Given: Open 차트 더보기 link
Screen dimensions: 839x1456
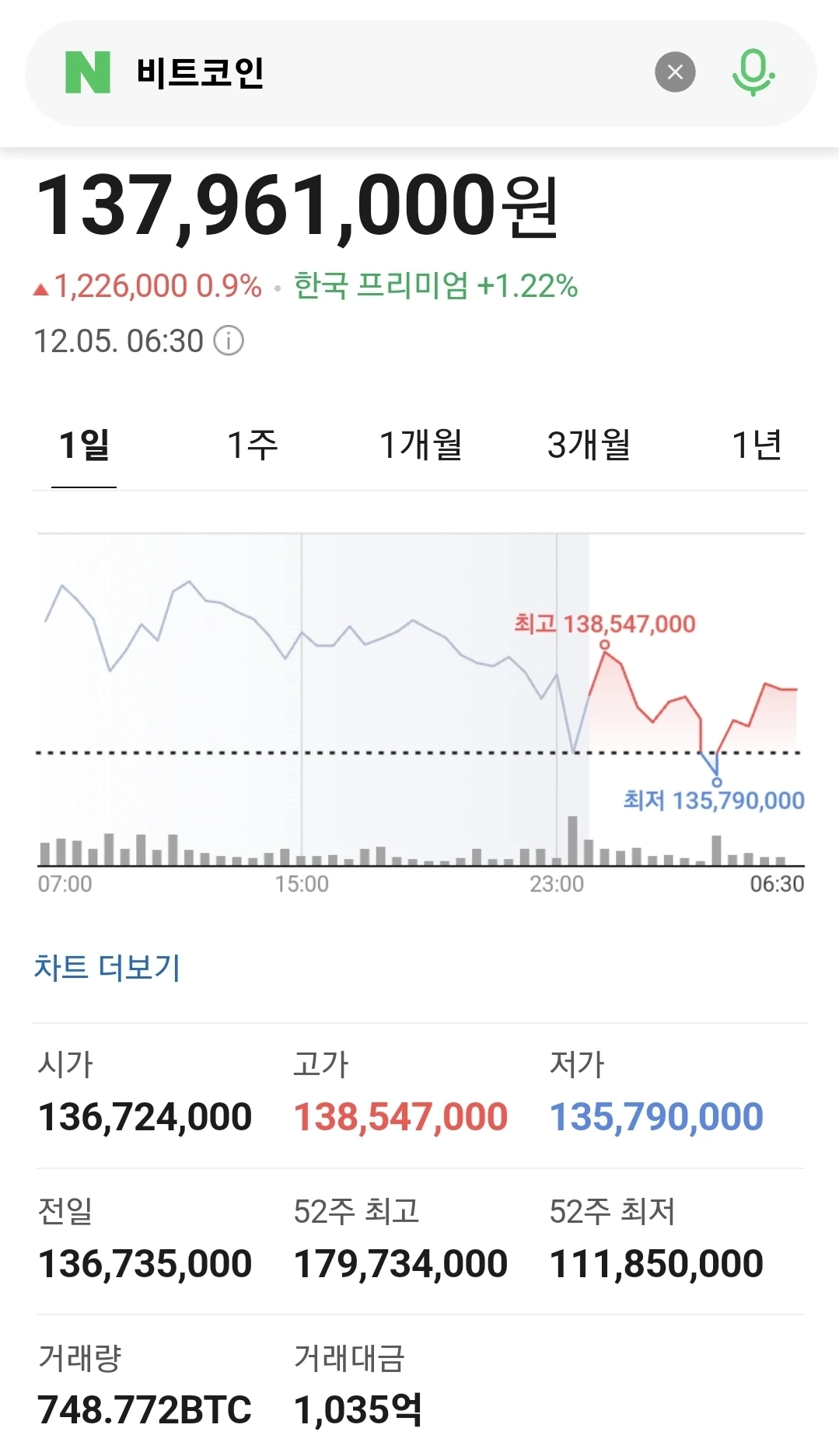Looking at the screenshot, I should click(x=107, y=968).
